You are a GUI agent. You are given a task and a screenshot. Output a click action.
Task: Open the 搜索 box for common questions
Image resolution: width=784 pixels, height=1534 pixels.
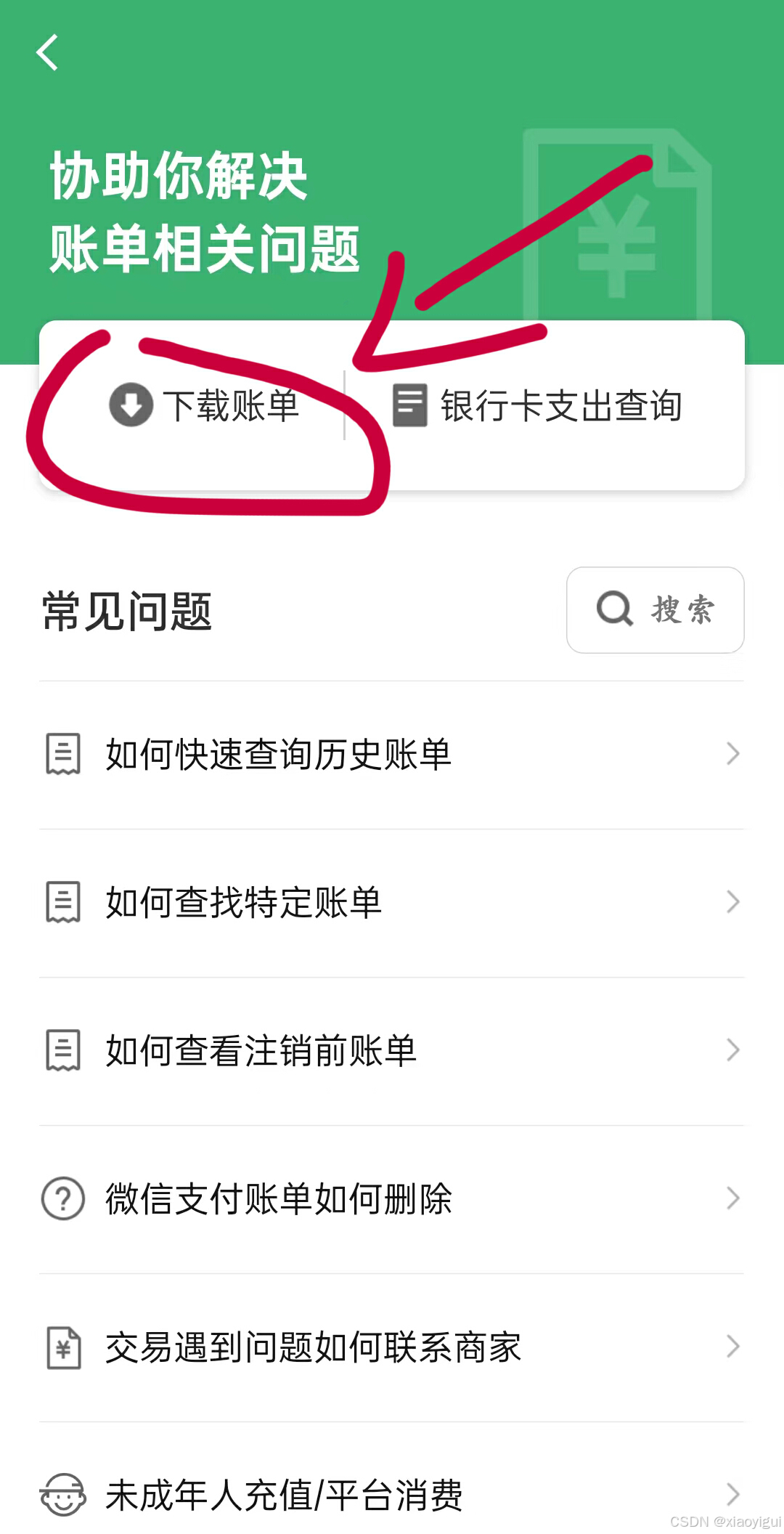pos(655,610)
